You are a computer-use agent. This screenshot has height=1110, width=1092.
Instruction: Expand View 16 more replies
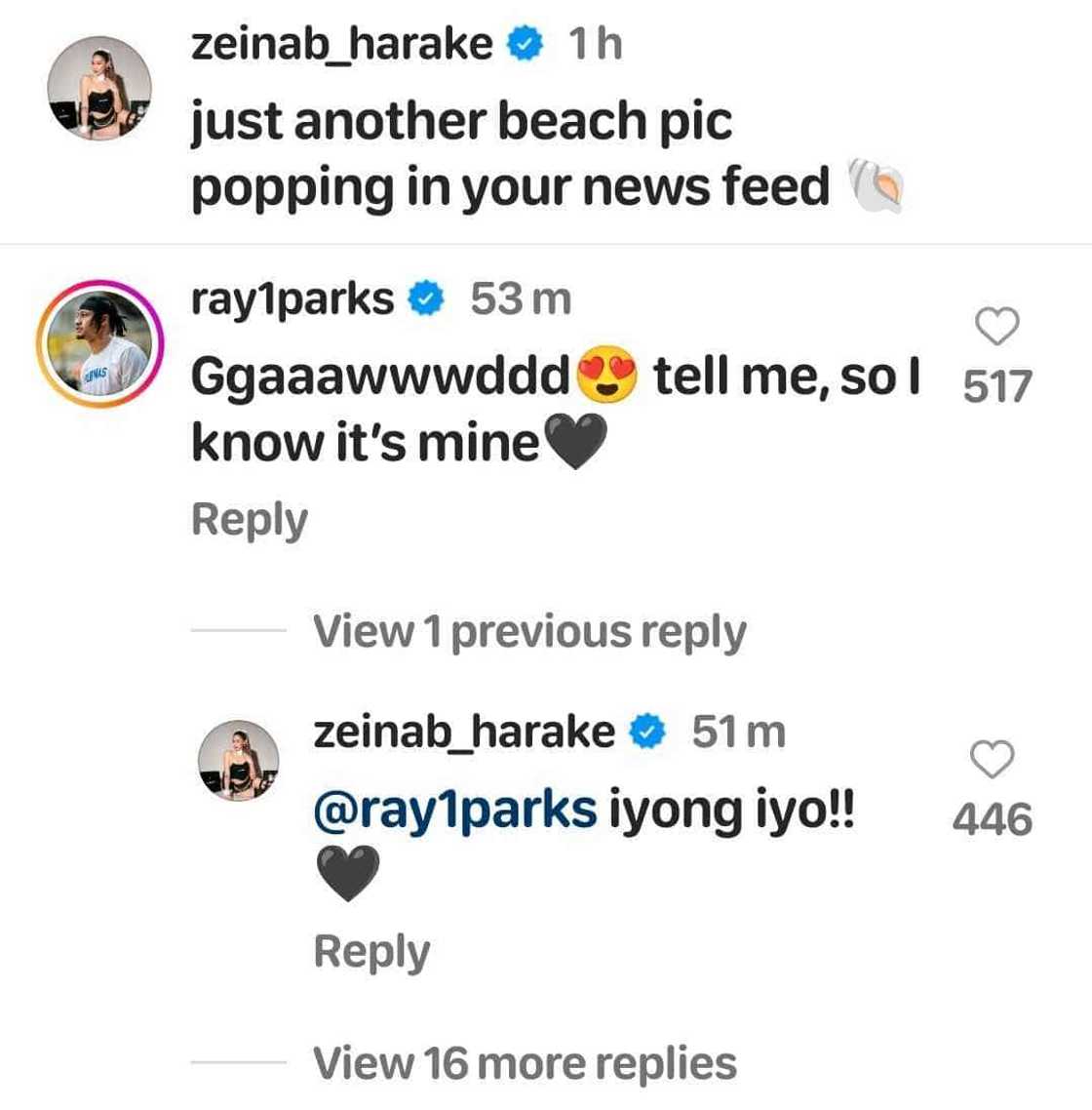click(525, 1063)
